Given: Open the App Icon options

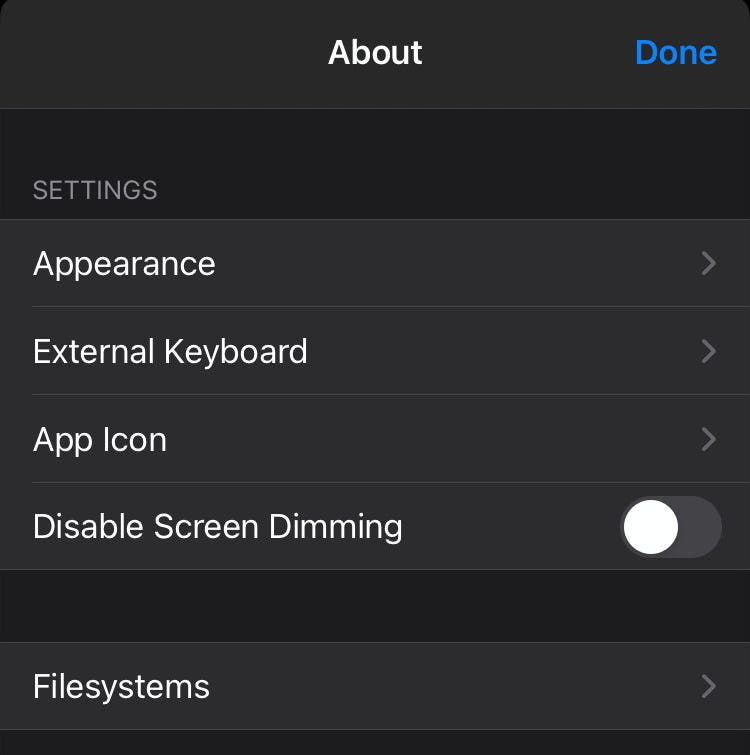Looking at the screenshot, I should tap(374, 440).
